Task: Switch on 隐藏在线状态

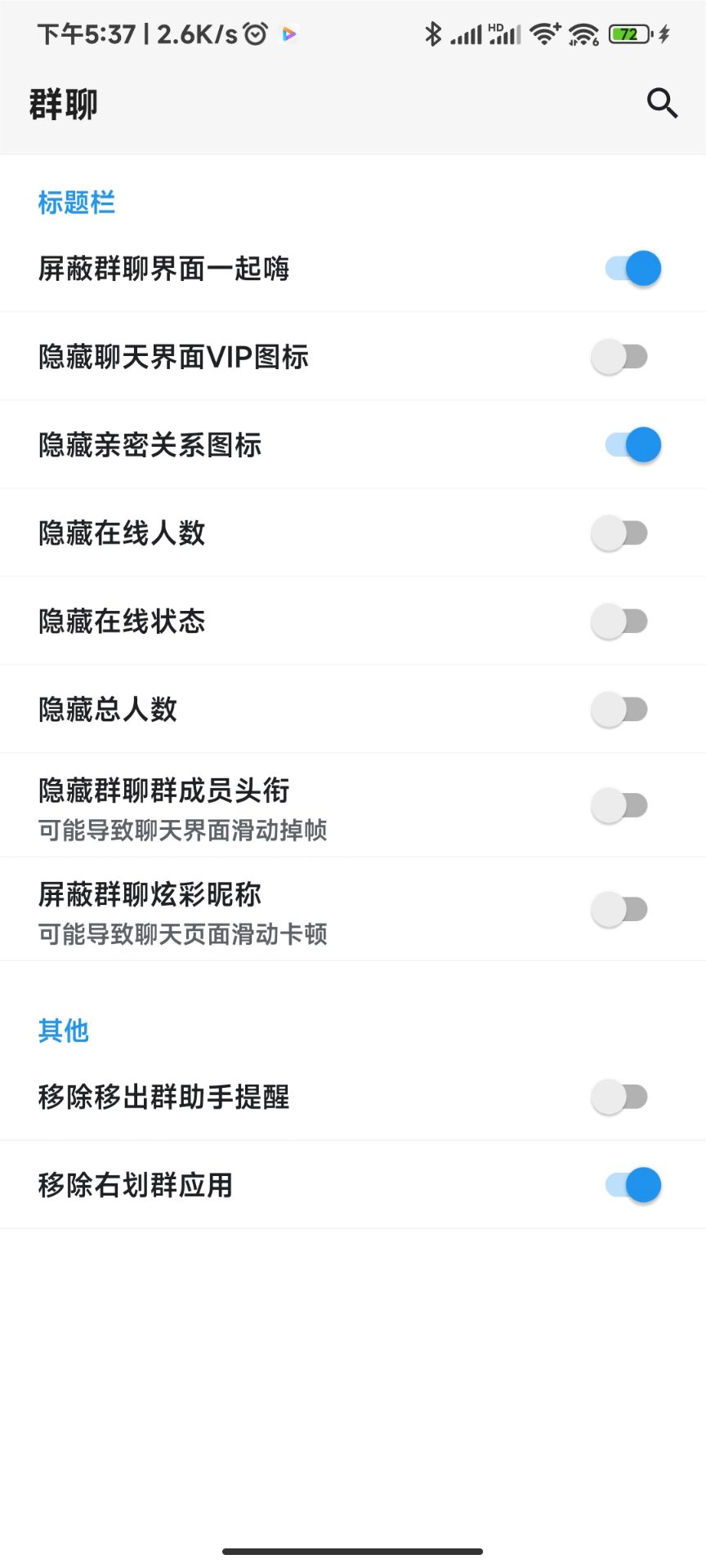Action: point(619,621)
